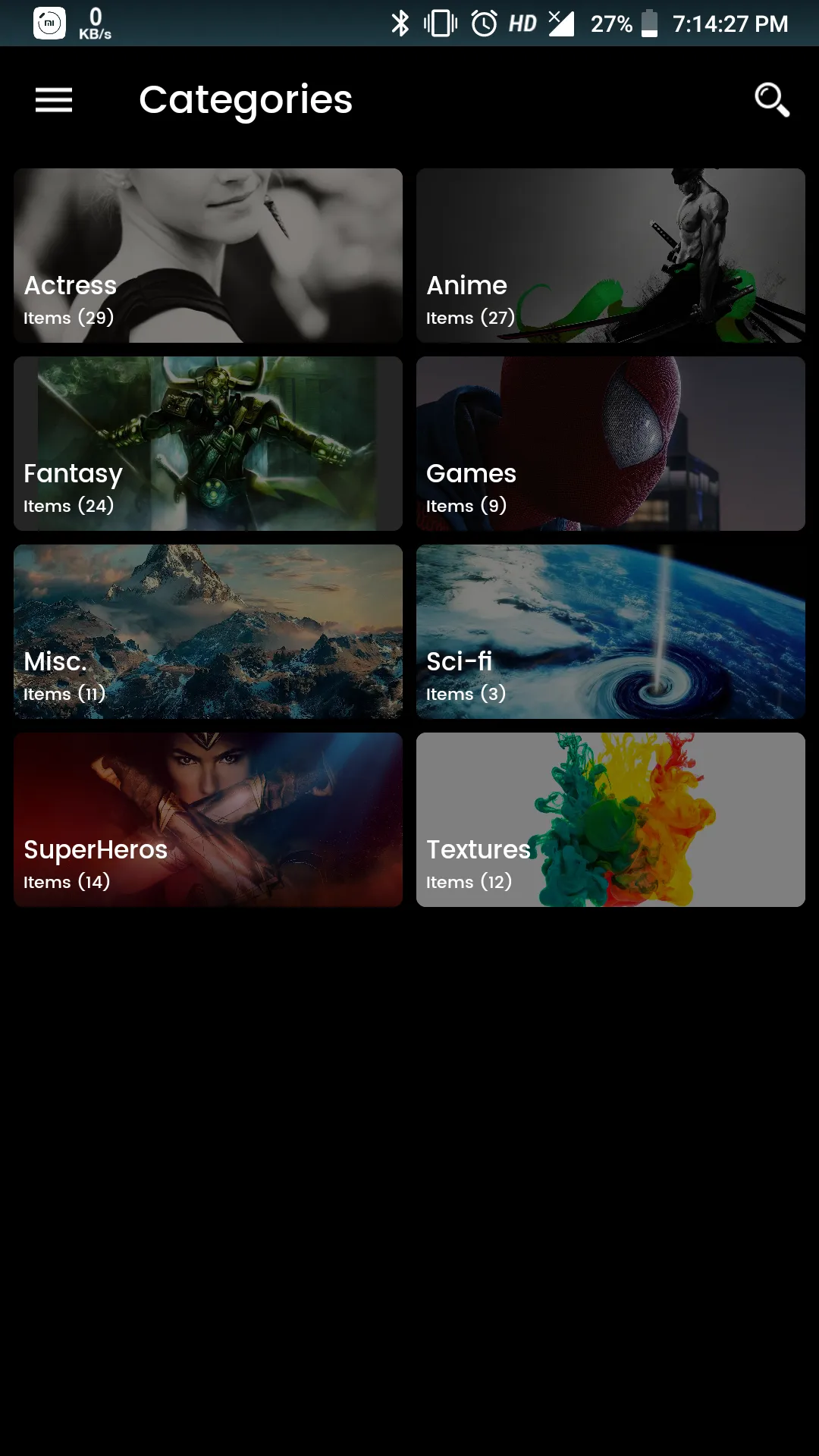This screenshot has height=1456, width=819.
Task: Tap the clock showing 7:14:27 PM
Action: 733,23
